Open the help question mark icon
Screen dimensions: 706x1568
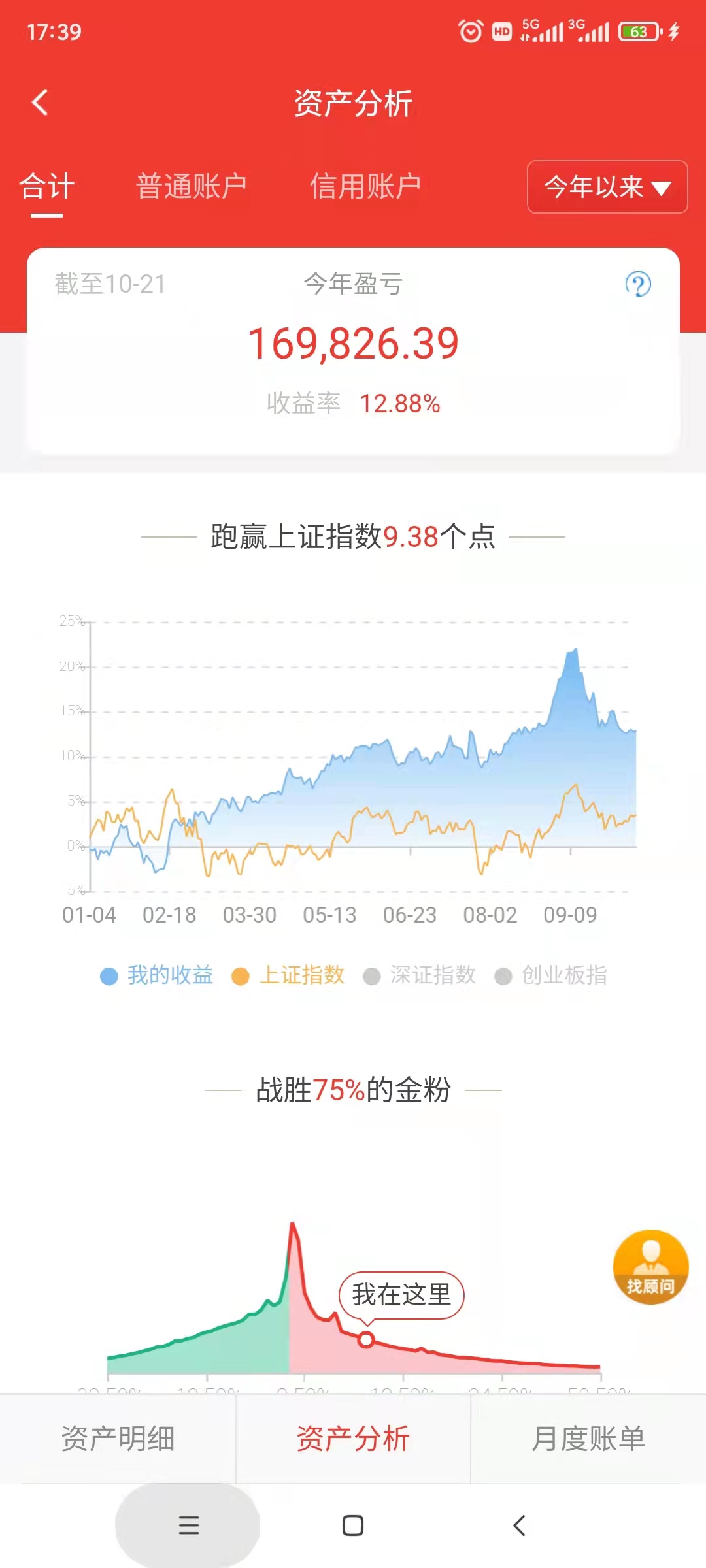[x=638, y=284]
